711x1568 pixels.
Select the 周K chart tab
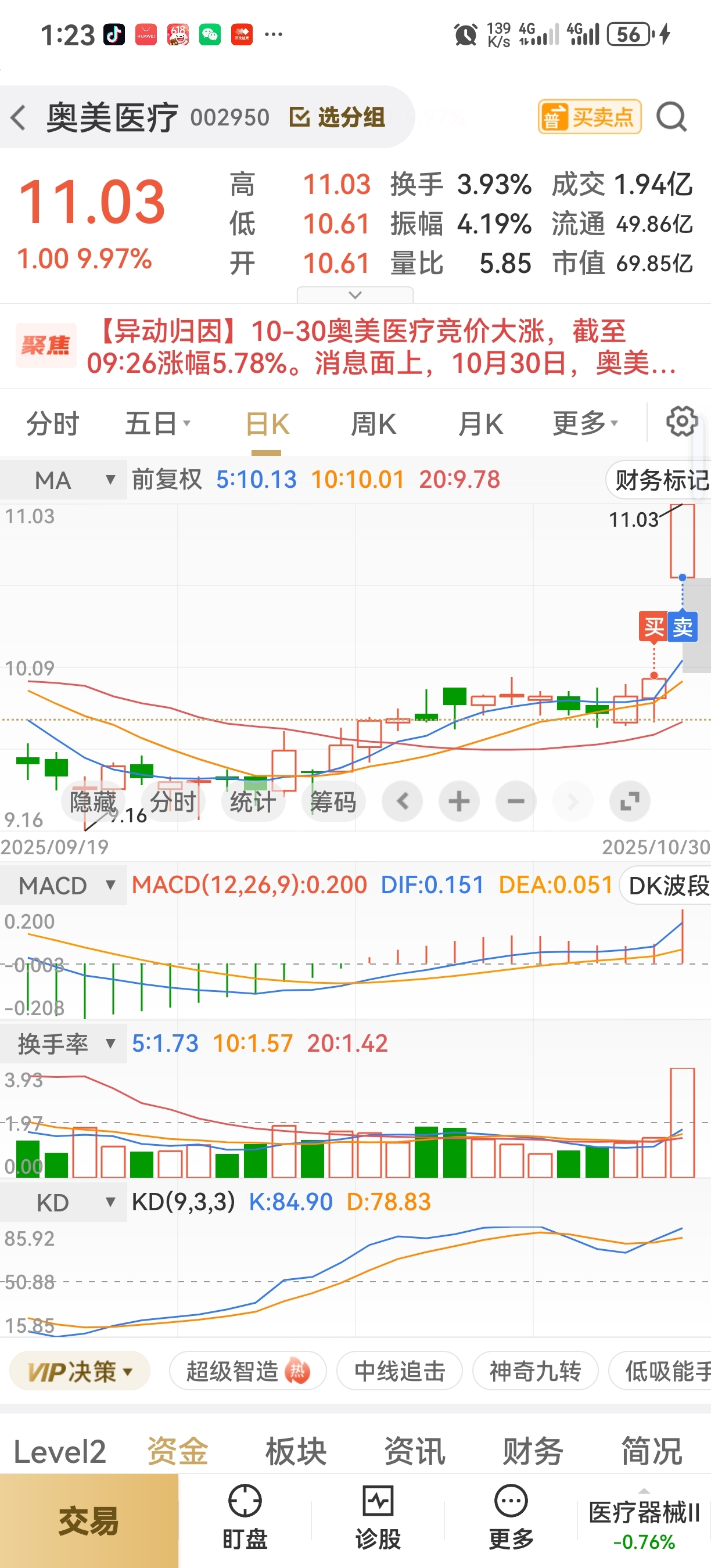[373, 424]
